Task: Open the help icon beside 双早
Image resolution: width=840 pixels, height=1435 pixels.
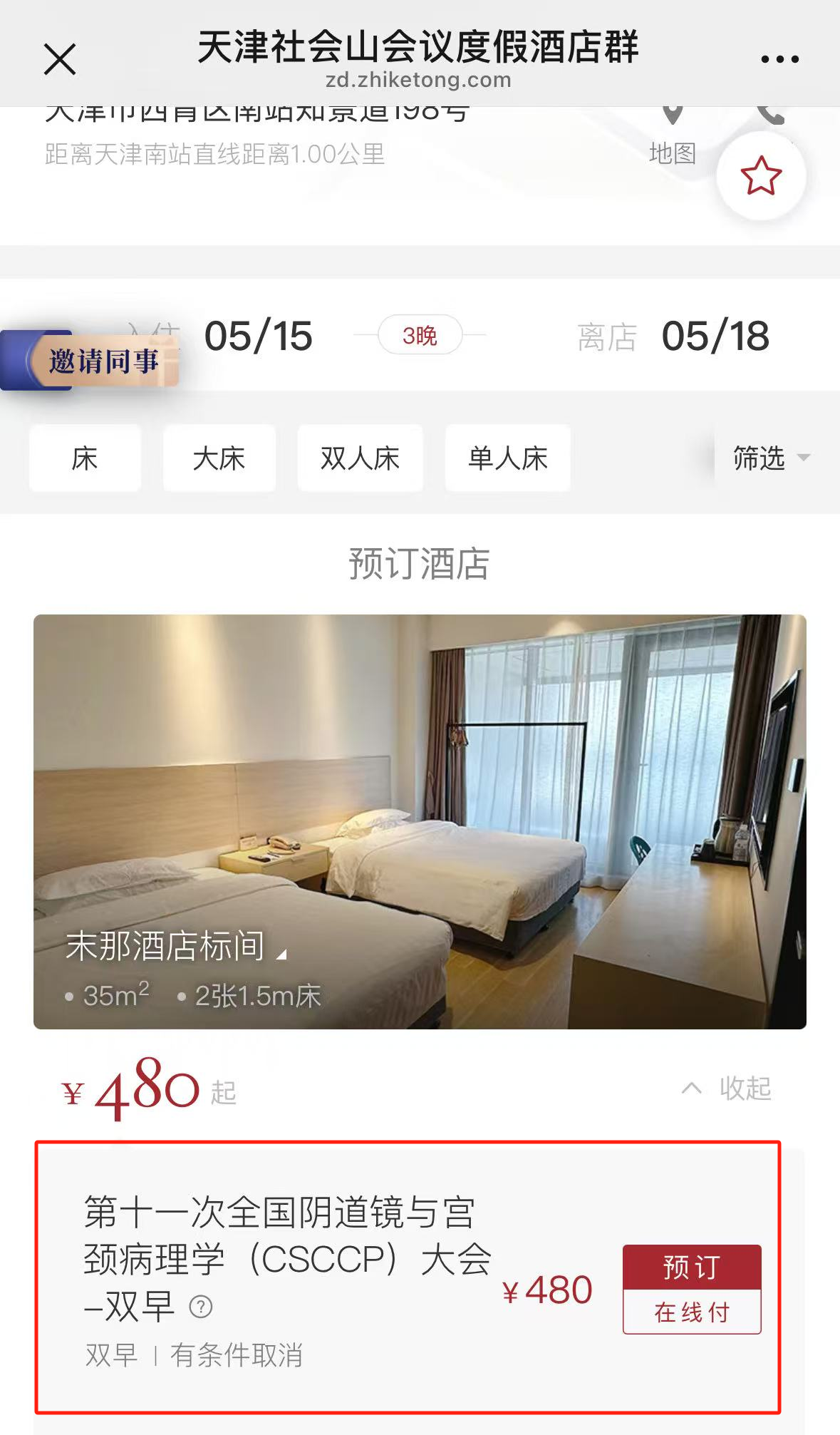Action: pyautogui.click(x=201, y=1307)
